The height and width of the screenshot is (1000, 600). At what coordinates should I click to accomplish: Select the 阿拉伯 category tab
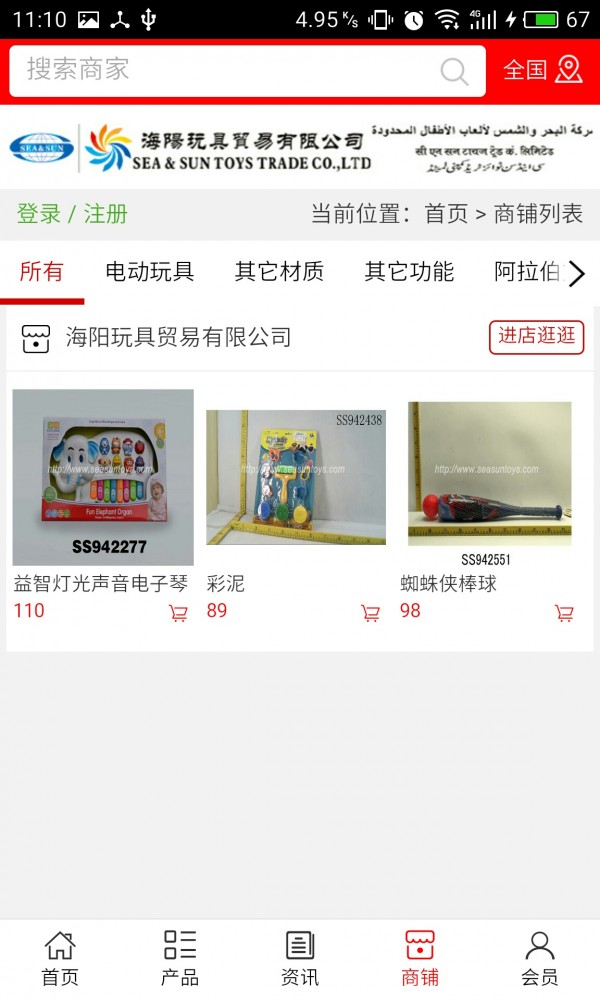pyautogui.click(x=526, y=272)
